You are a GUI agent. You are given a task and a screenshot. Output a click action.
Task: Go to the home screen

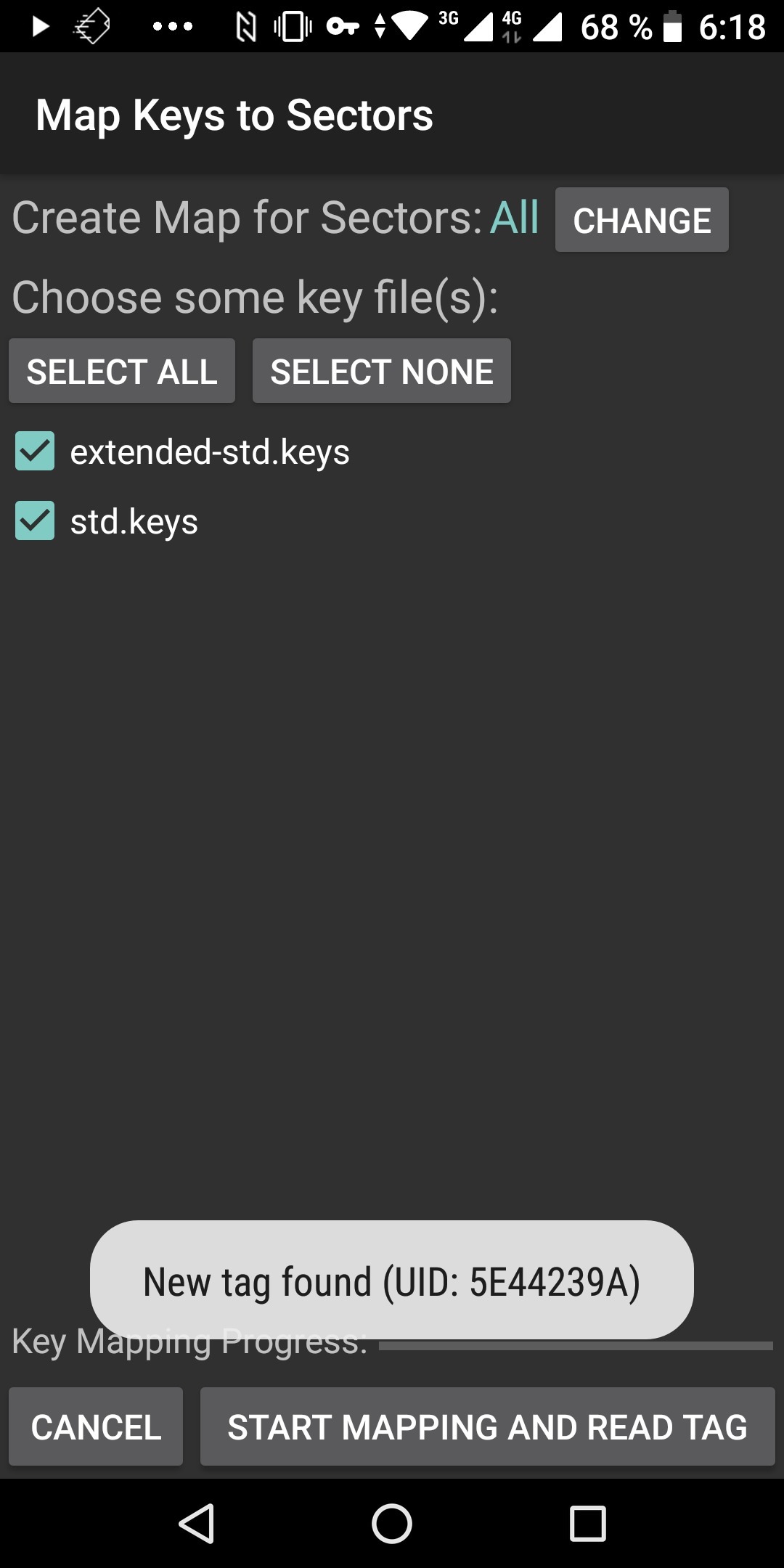tap(392, 1523)
